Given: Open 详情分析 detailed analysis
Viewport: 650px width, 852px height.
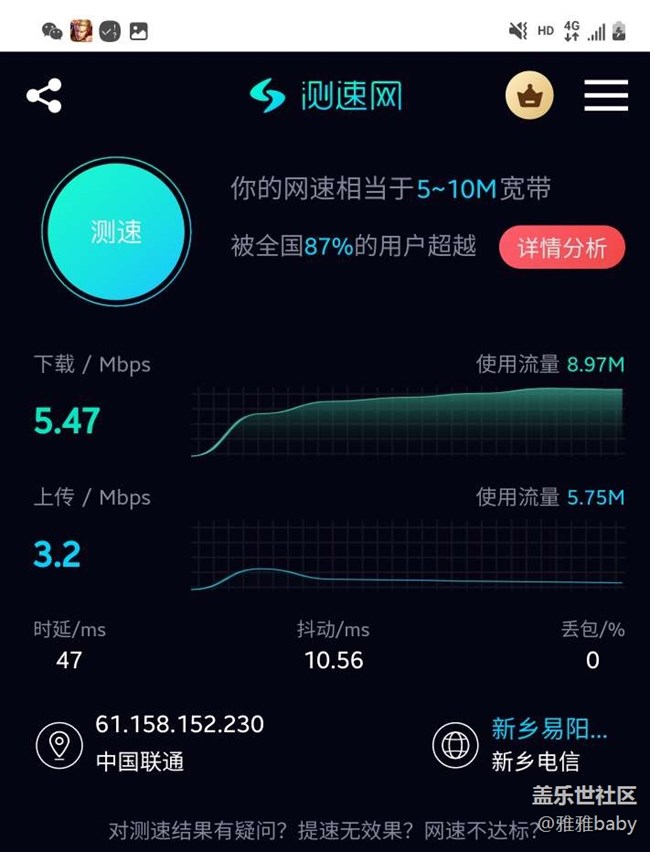Looking at the screenshot, I should tap(562, 247).
